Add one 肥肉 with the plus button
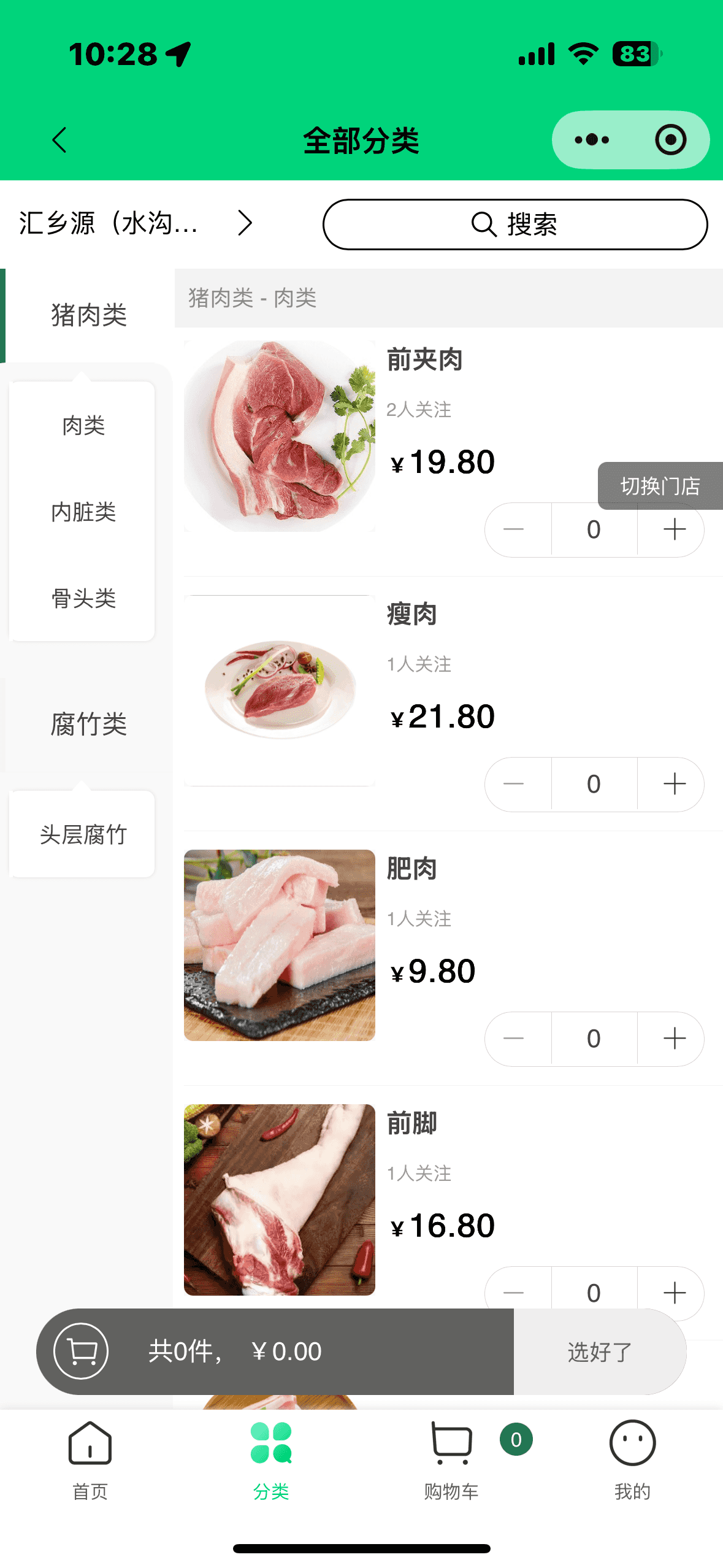This screenshot has height=1568, width=723. point(674,1039)
